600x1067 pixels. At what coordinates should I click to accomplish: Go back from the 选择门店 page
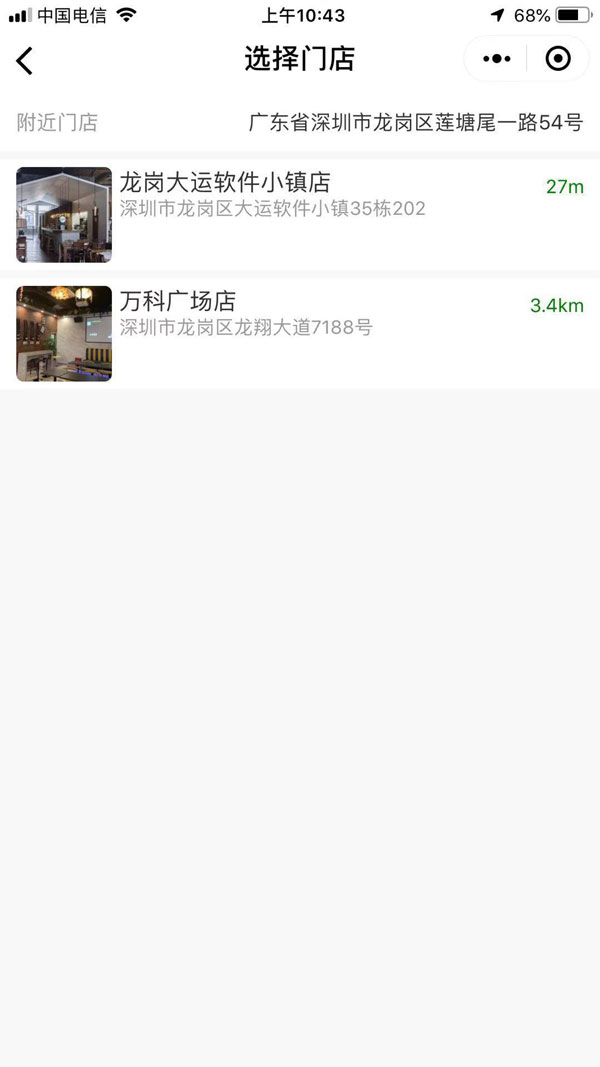[x=25, y=60]
